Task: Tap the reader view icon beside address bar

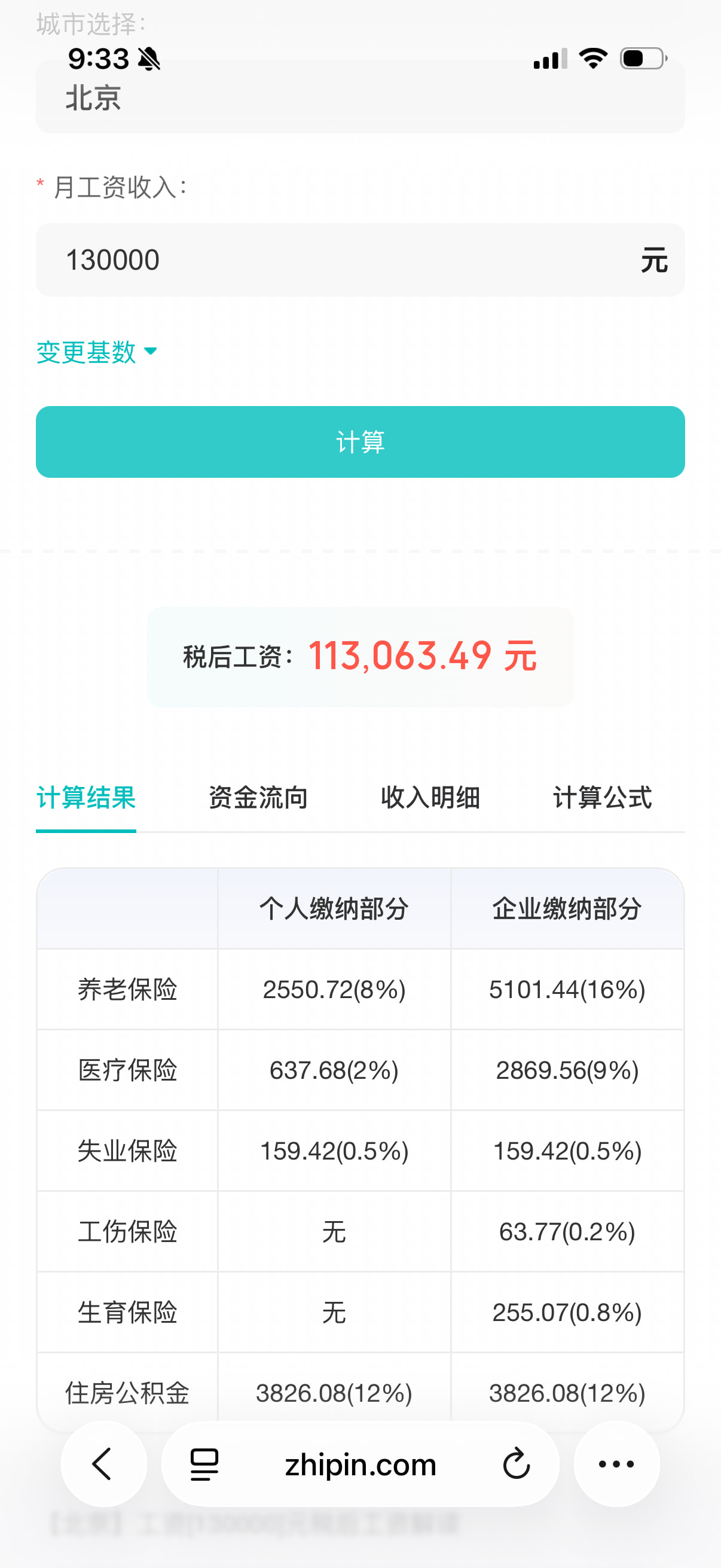Action: (x=203, y=1463)
